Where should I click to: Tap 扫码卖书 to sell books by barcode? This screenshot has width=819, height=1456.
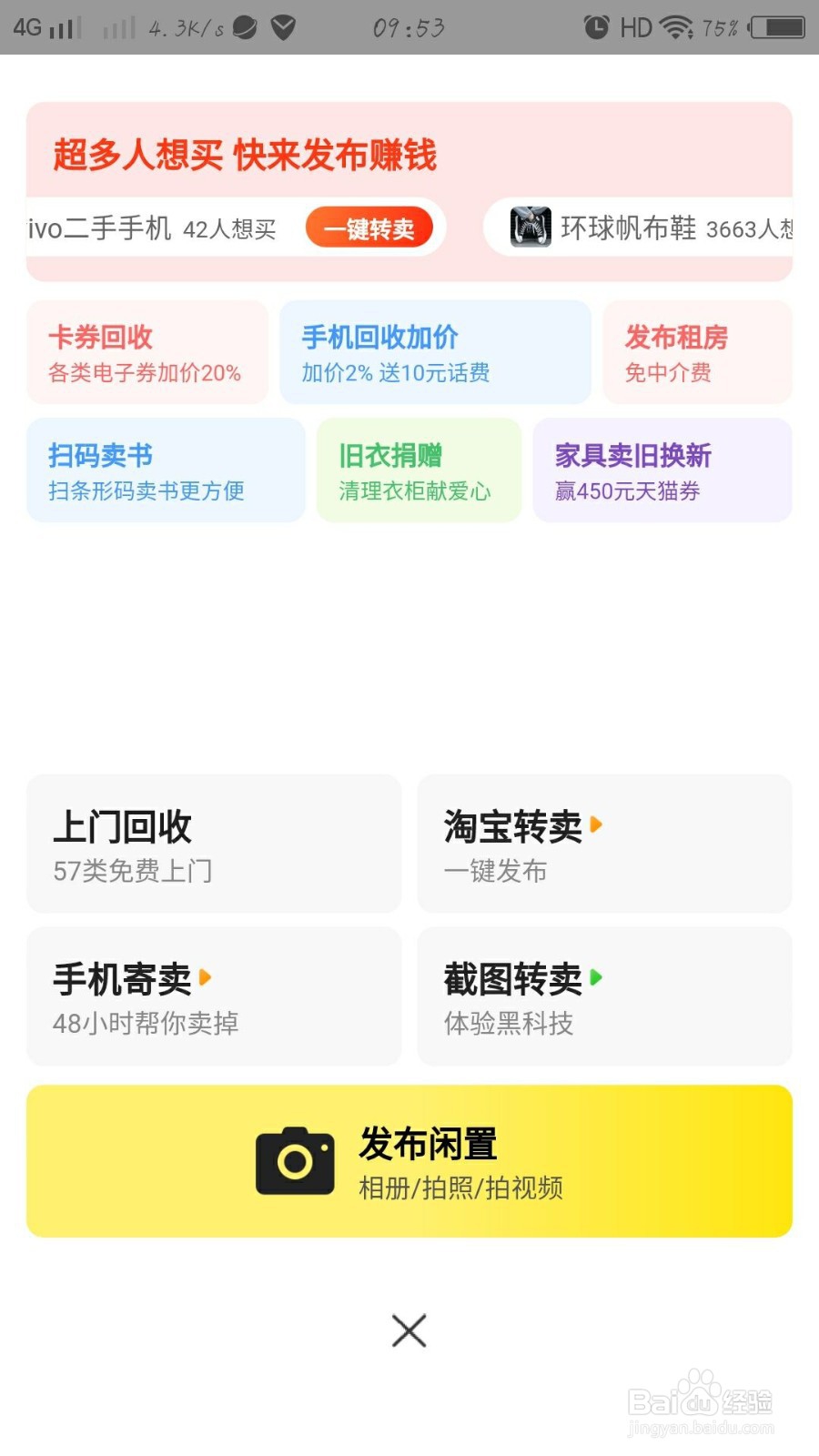tap(166, 470)
